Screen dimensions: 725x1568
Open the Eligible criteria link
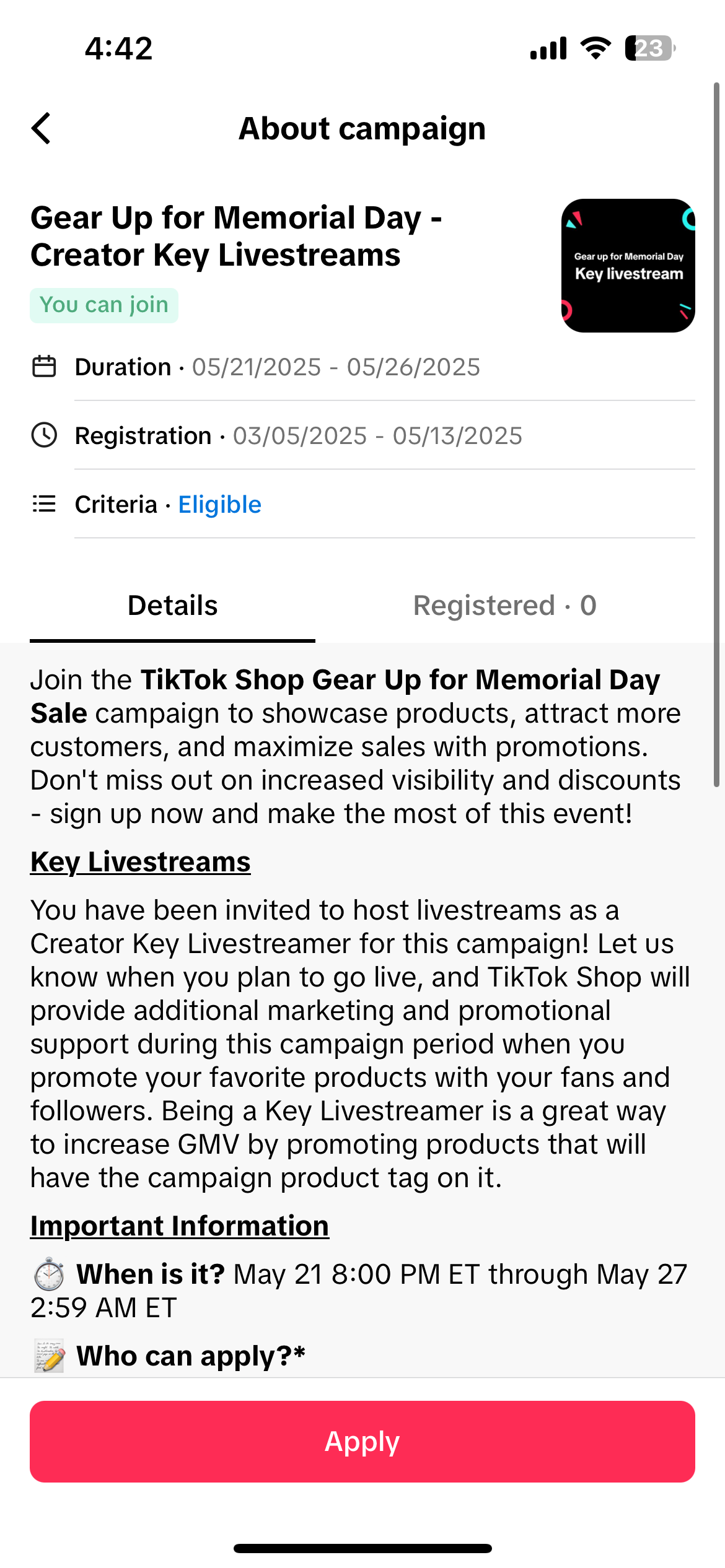pyautogui.click(x=219, y=505)
